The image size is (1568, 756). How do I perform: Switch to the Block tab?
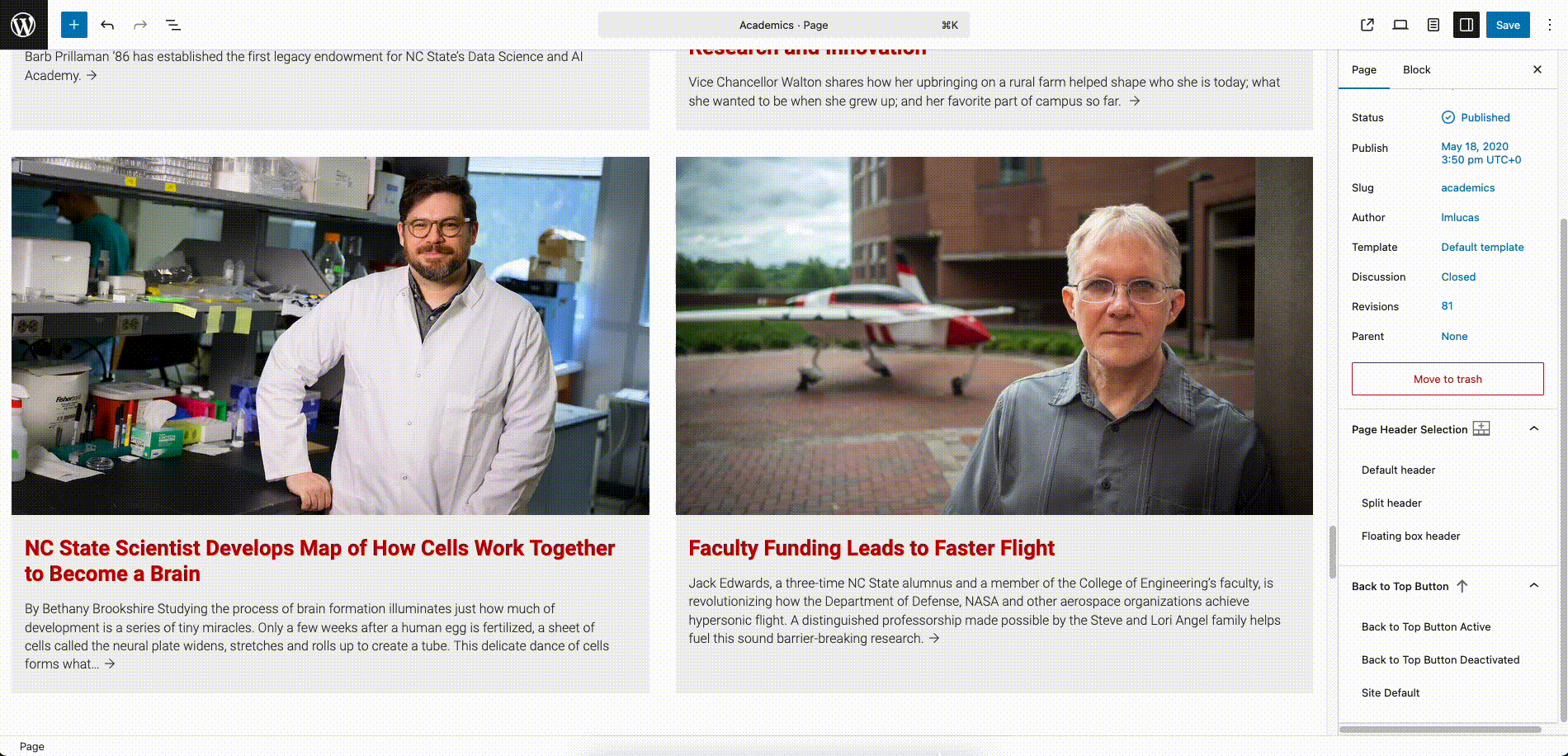coord(1416,69)
